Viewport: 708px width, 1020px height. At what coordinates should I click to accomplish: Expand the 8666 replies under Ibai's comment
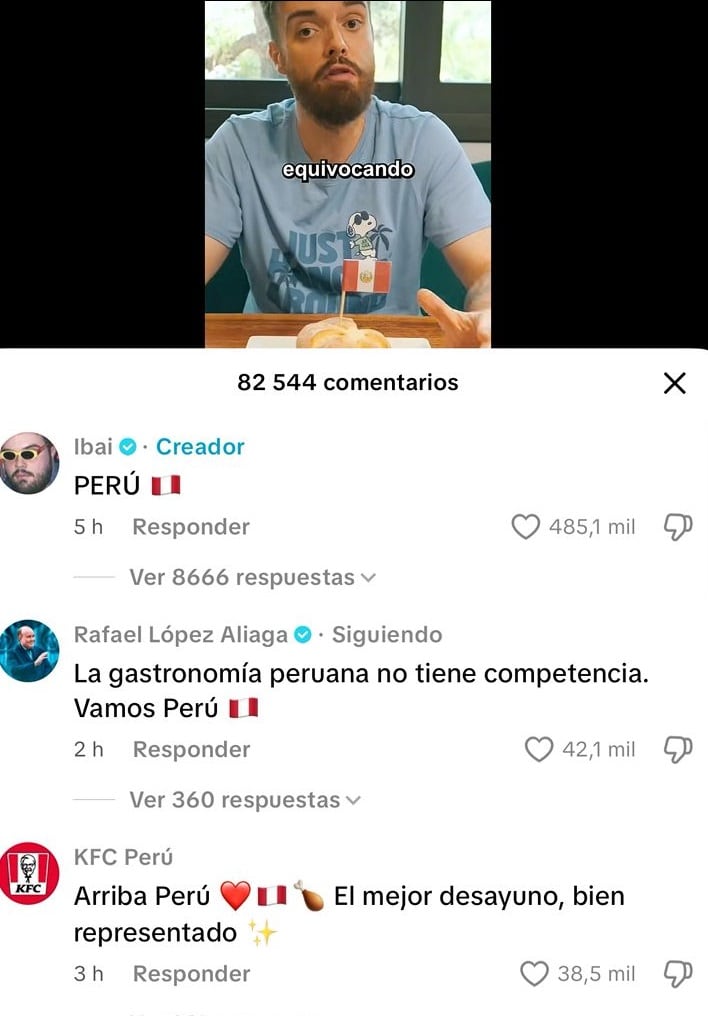252,578
